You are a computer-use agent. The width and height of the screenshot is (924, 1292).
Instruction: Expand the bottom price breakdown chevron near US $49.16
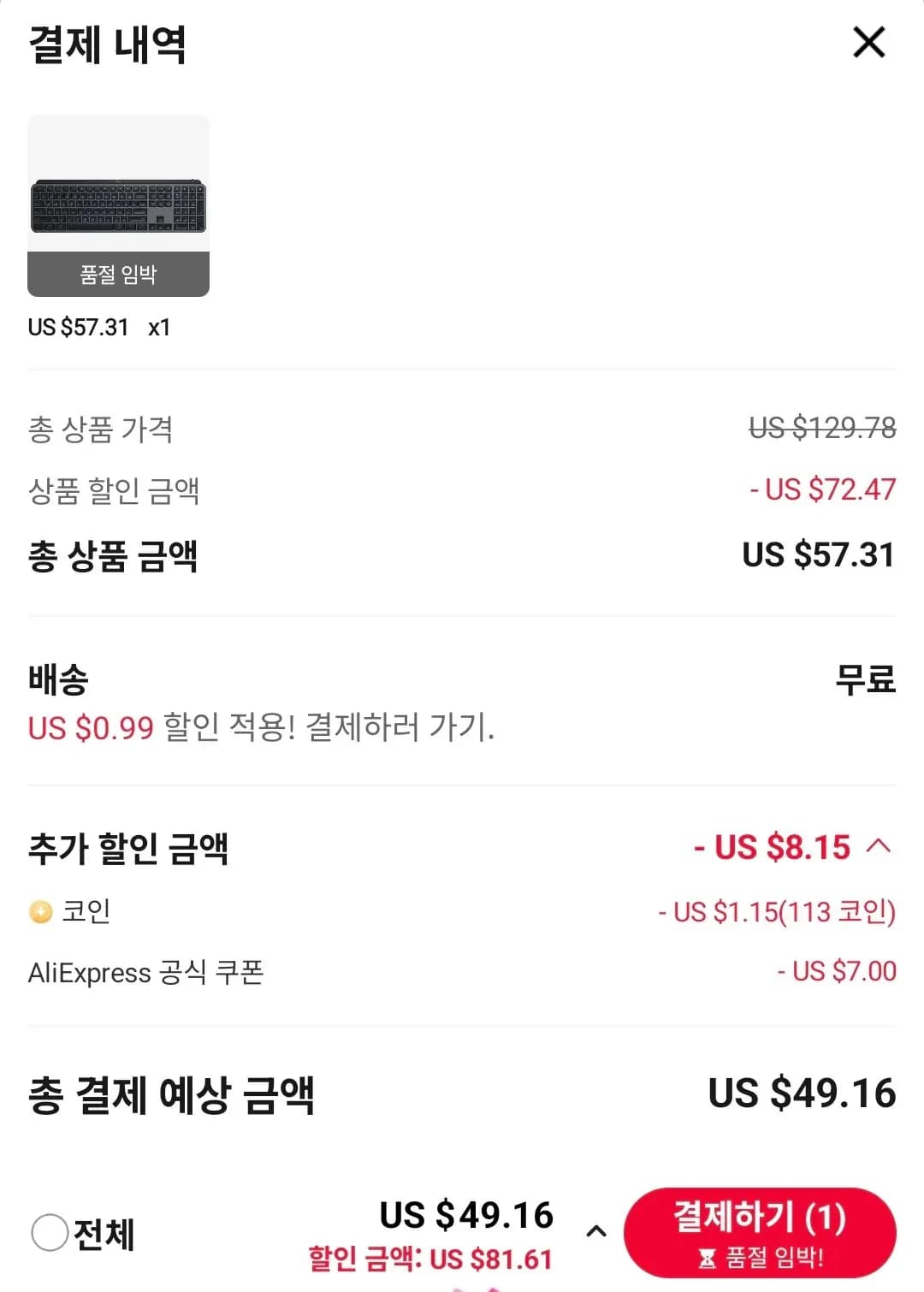[596, 1230]
